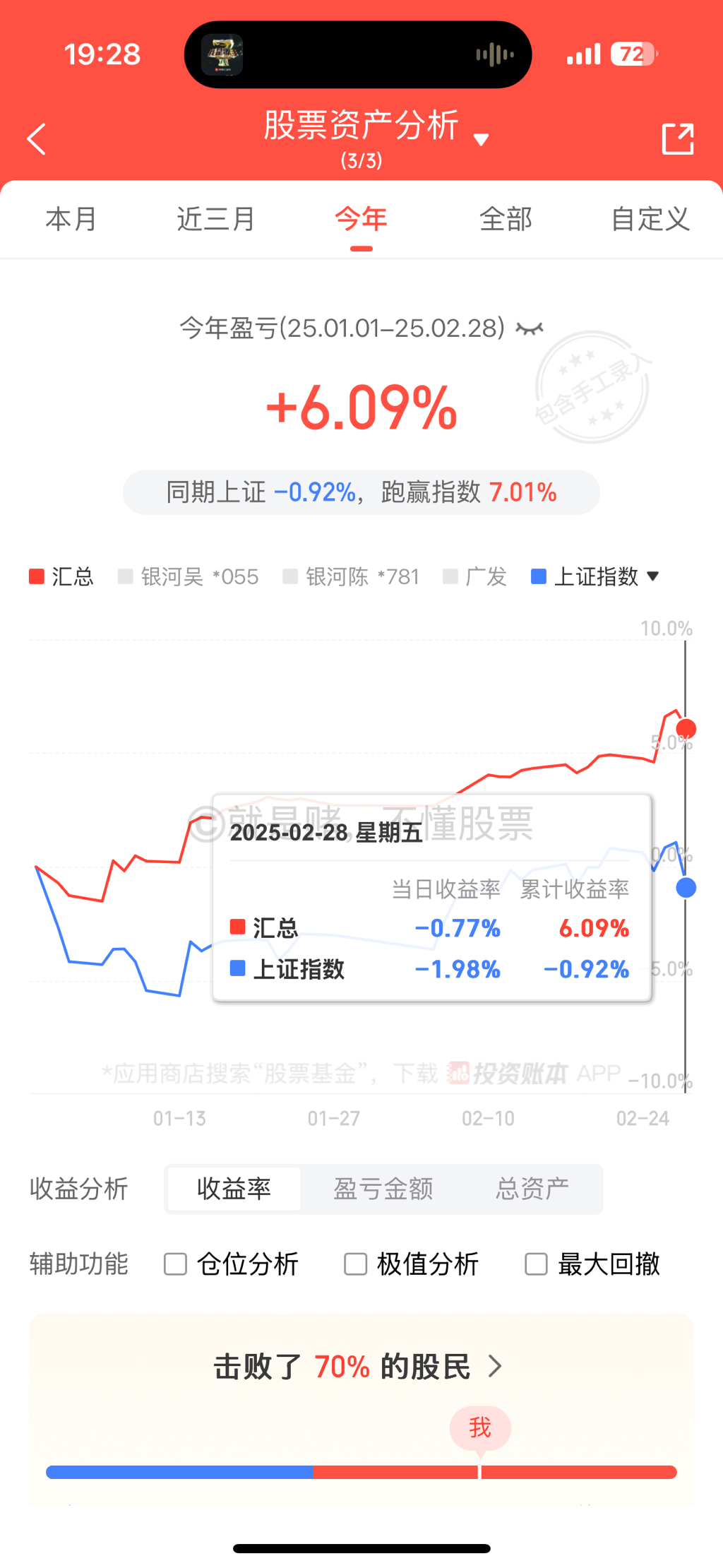Open the 自定义 date range tab
The width and height of the screenshot is (723, 1568).
coord(650,219)
